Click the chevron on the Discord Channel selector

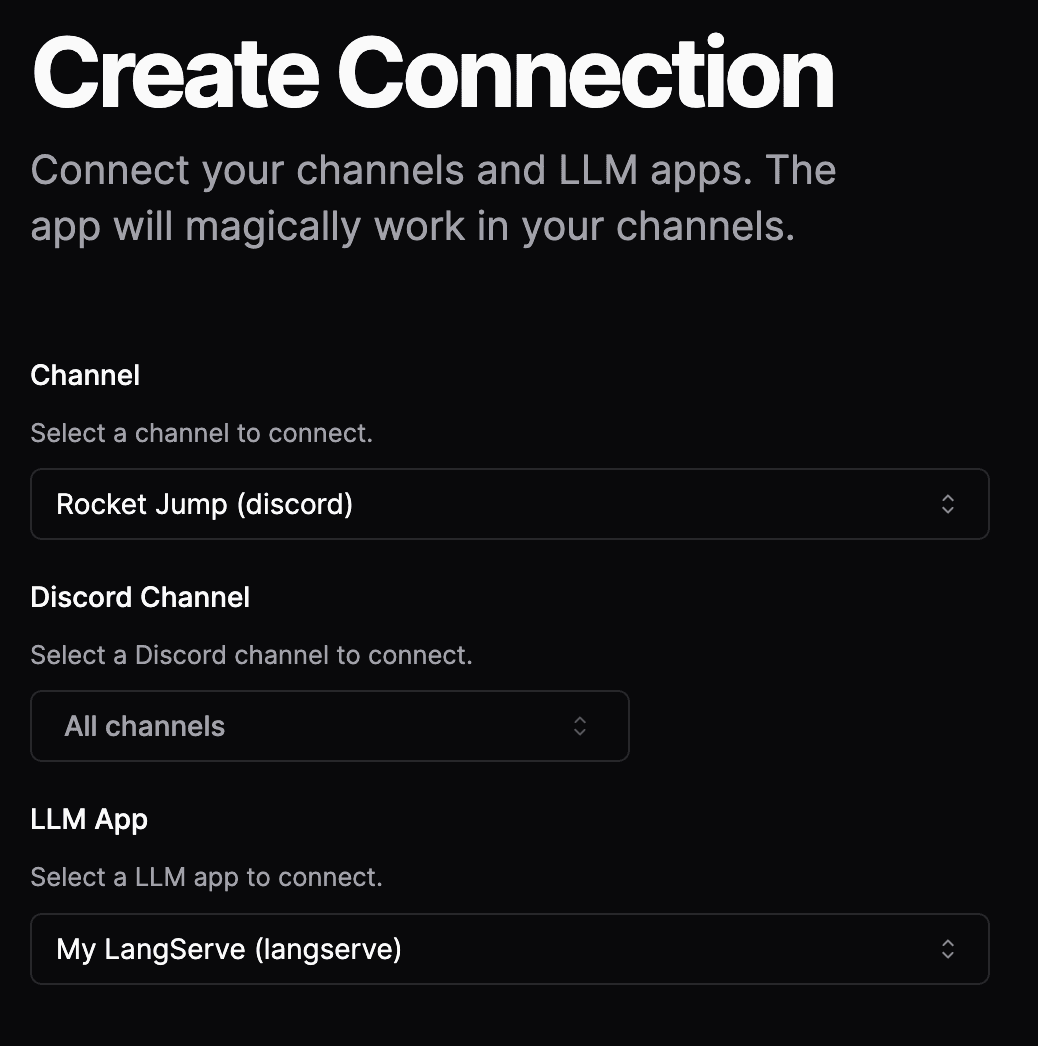coord(580,726)
